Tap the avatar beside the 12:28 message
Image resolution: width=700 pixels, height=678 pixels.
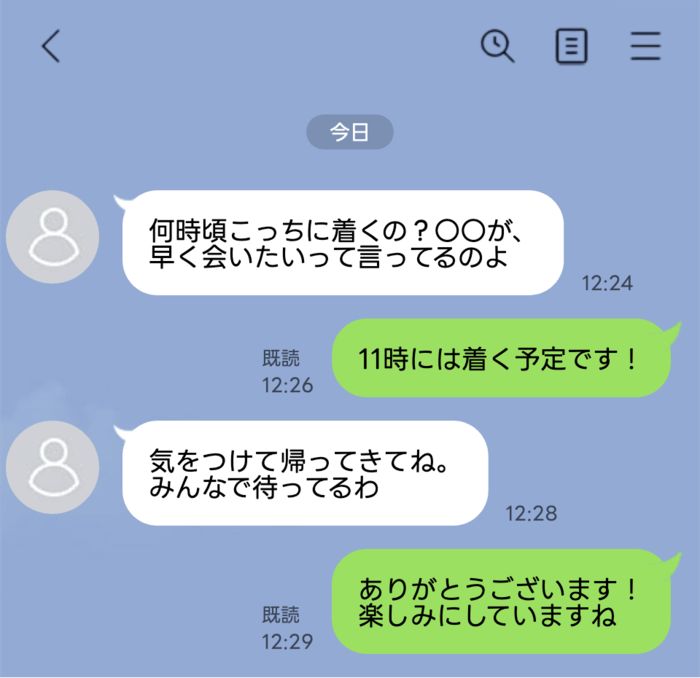[x=53, y=467]
